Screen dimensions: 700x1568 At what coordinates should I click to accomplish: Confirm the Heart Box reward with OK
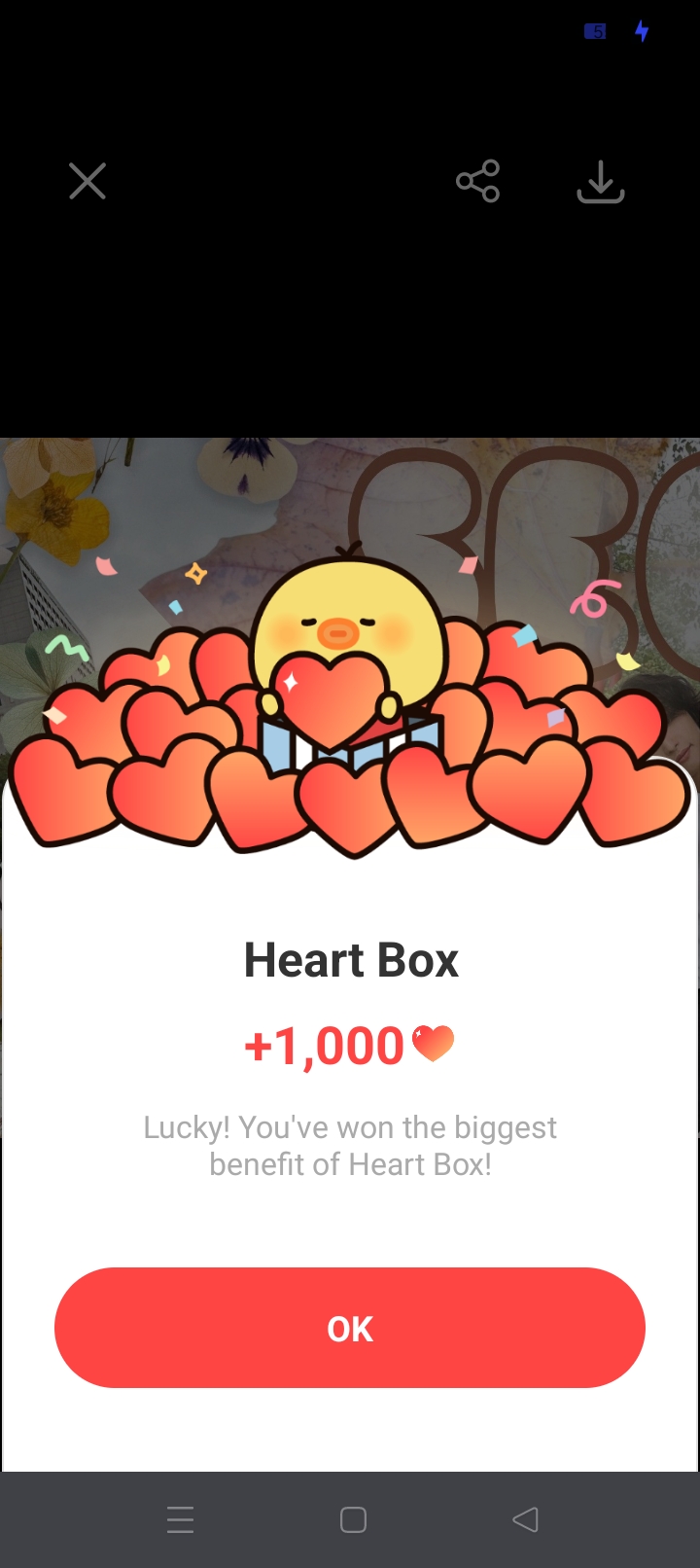[x=350, y=1328]
